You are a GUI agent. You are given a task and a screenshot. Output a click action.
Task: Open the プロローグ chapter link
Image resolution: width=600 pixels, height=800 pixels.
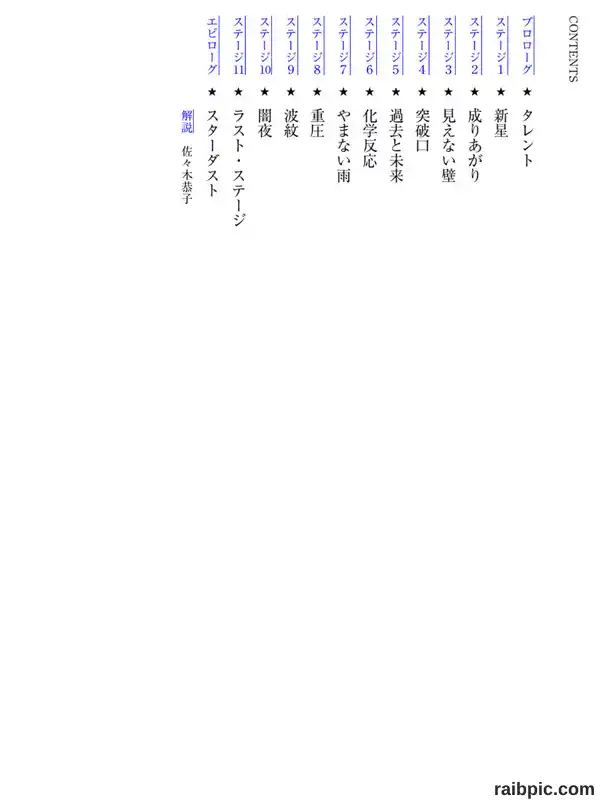point(528,46)
